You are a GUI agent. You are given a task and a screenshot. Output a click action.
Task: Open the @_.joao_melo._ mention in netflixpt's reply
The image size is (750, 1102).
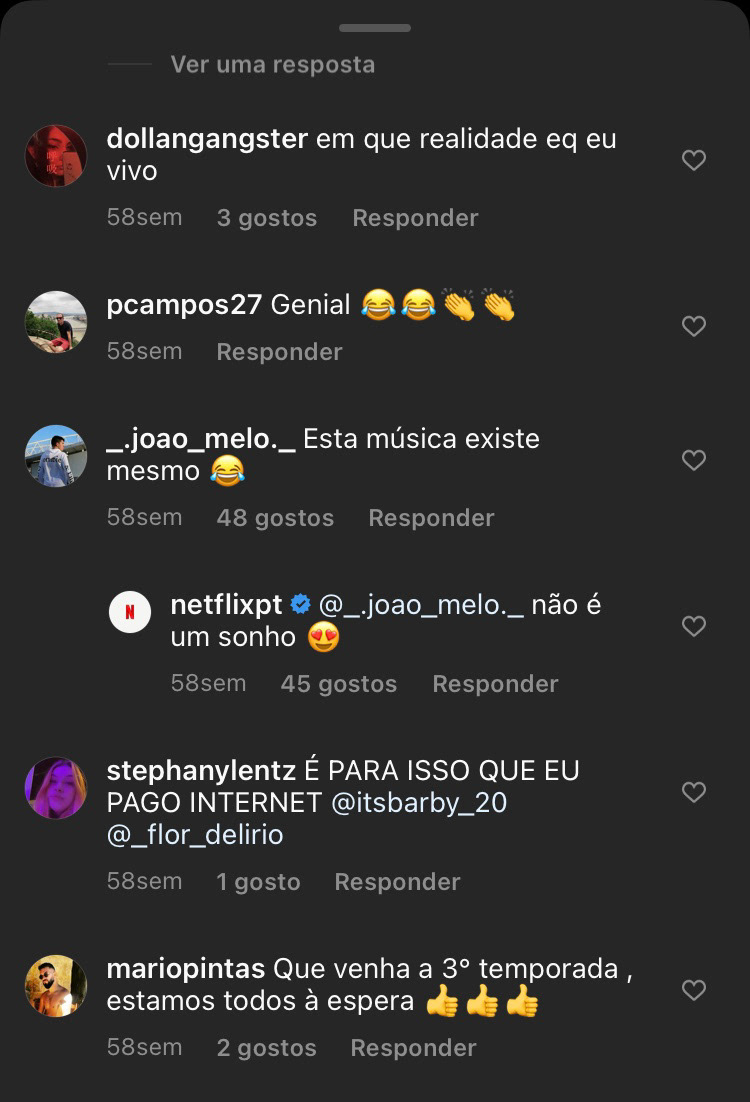pos(421,605)
